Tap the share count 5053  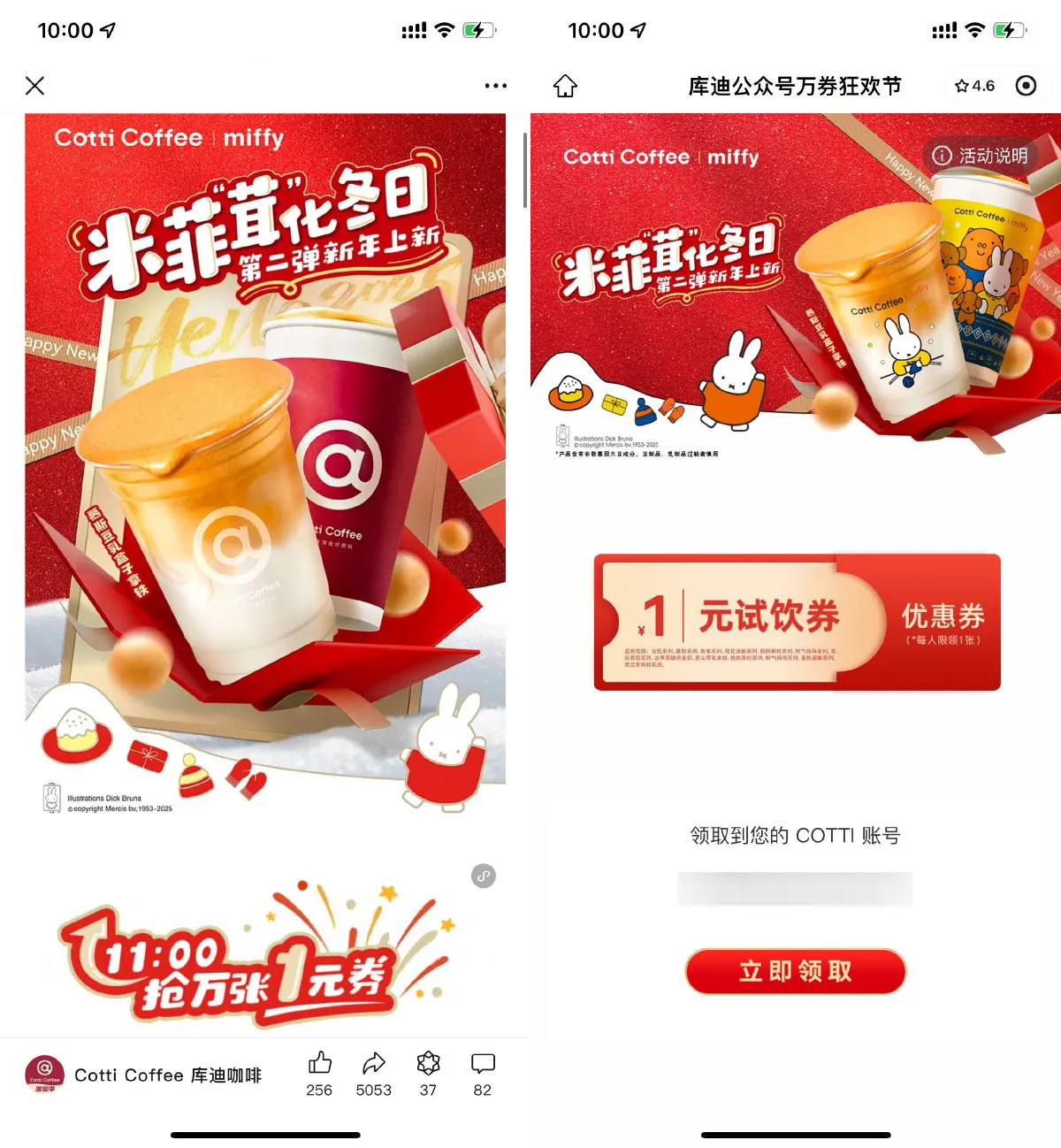(x=373, y=1090)
